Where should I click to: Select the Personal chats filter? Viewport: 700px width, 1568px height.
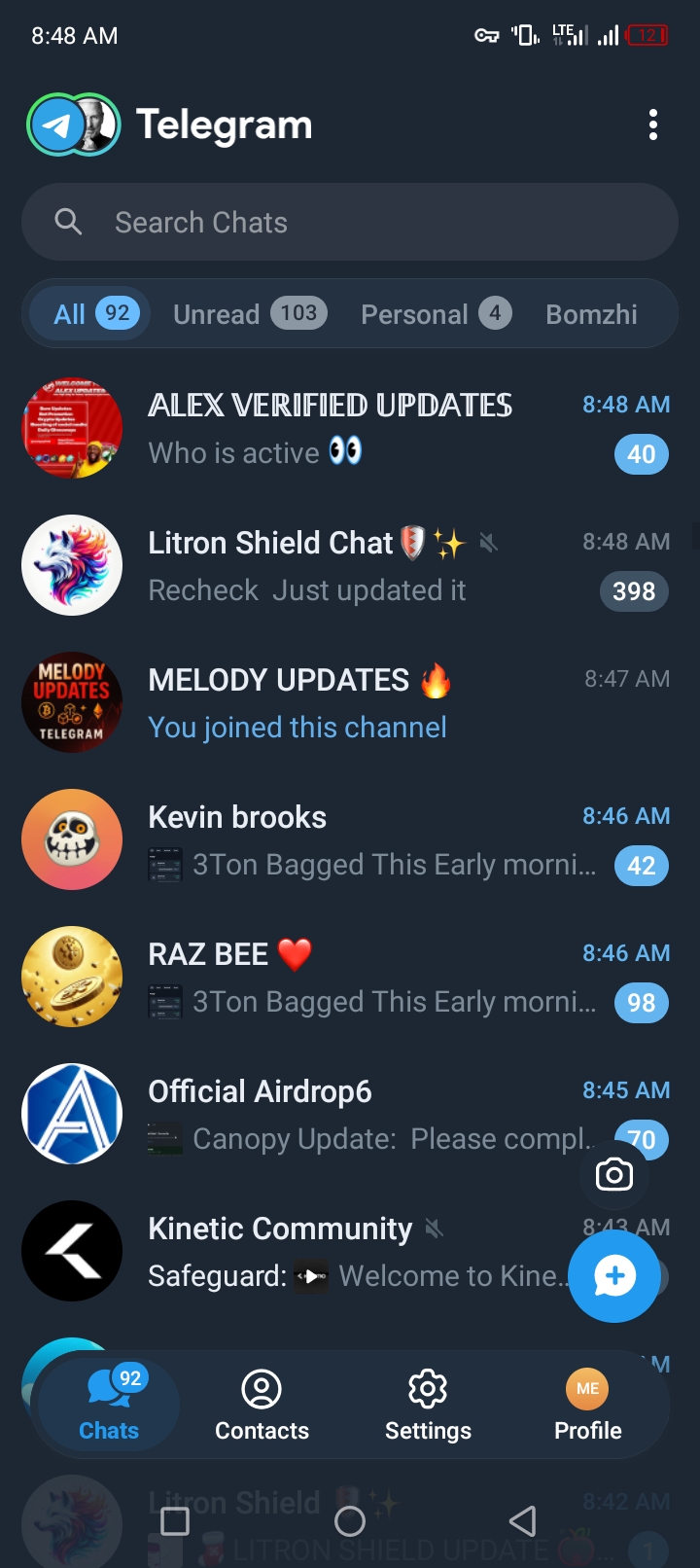(x=435, y=314)
